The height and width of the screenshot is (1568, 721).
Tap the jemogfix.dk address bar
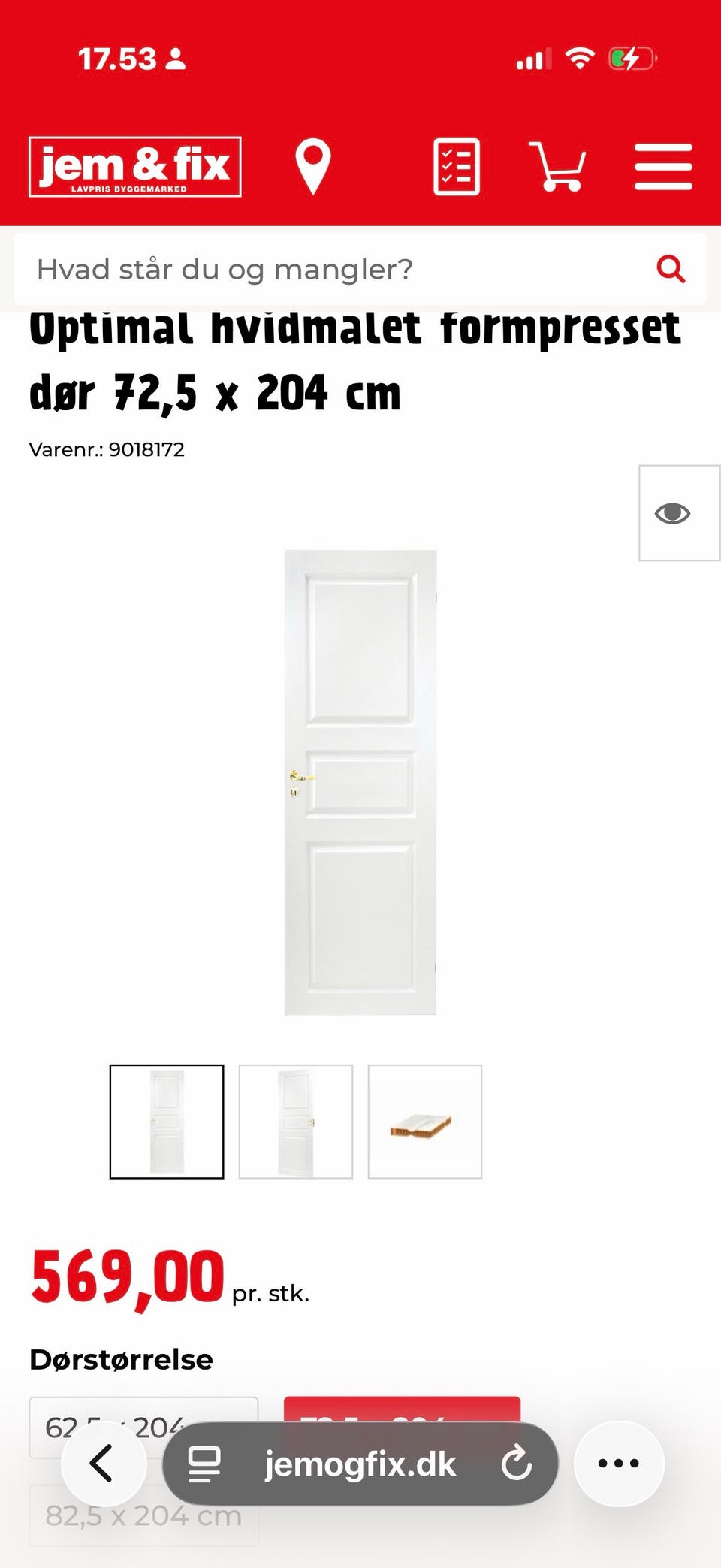click(360, 1464)
